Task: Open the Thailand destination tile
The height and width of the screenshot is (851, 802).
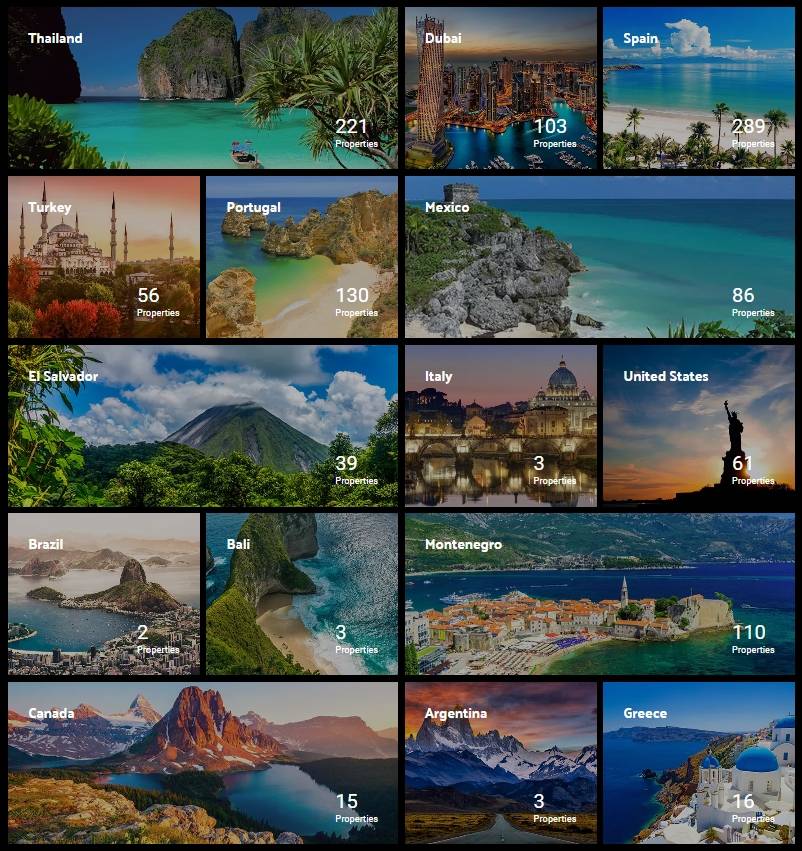Action: click(202, 88)
